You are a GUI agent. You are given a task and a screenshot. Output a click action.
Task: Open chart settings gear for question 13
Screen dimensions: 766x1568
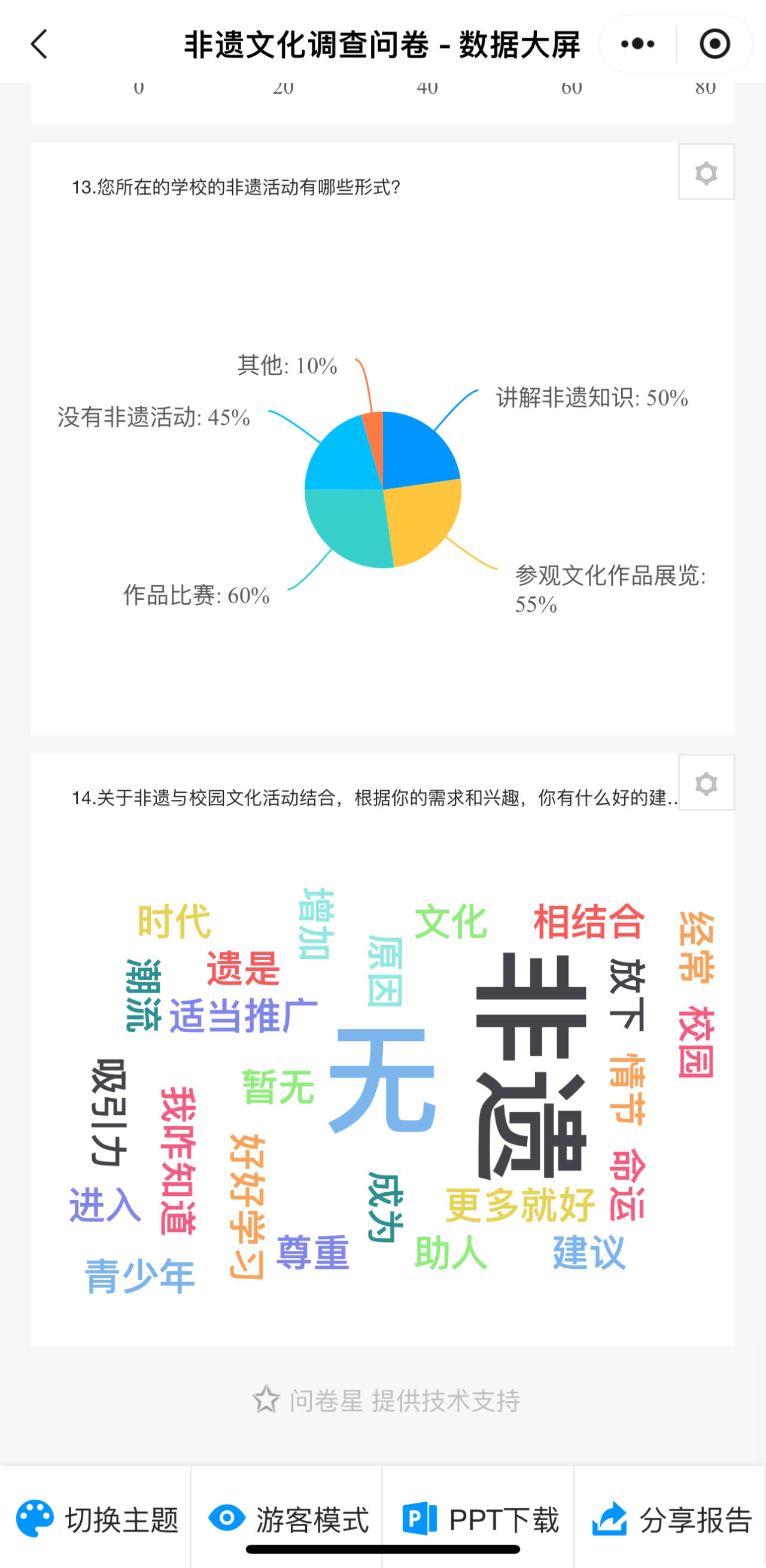click(x=706, y=172)
